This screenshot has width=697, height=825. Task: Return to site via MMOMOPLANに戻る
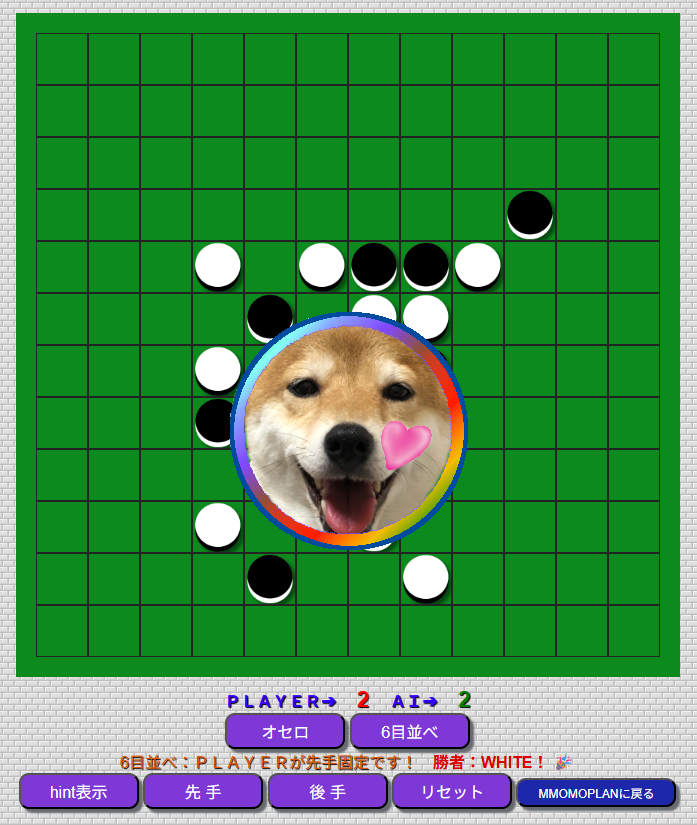coord(596,793)
